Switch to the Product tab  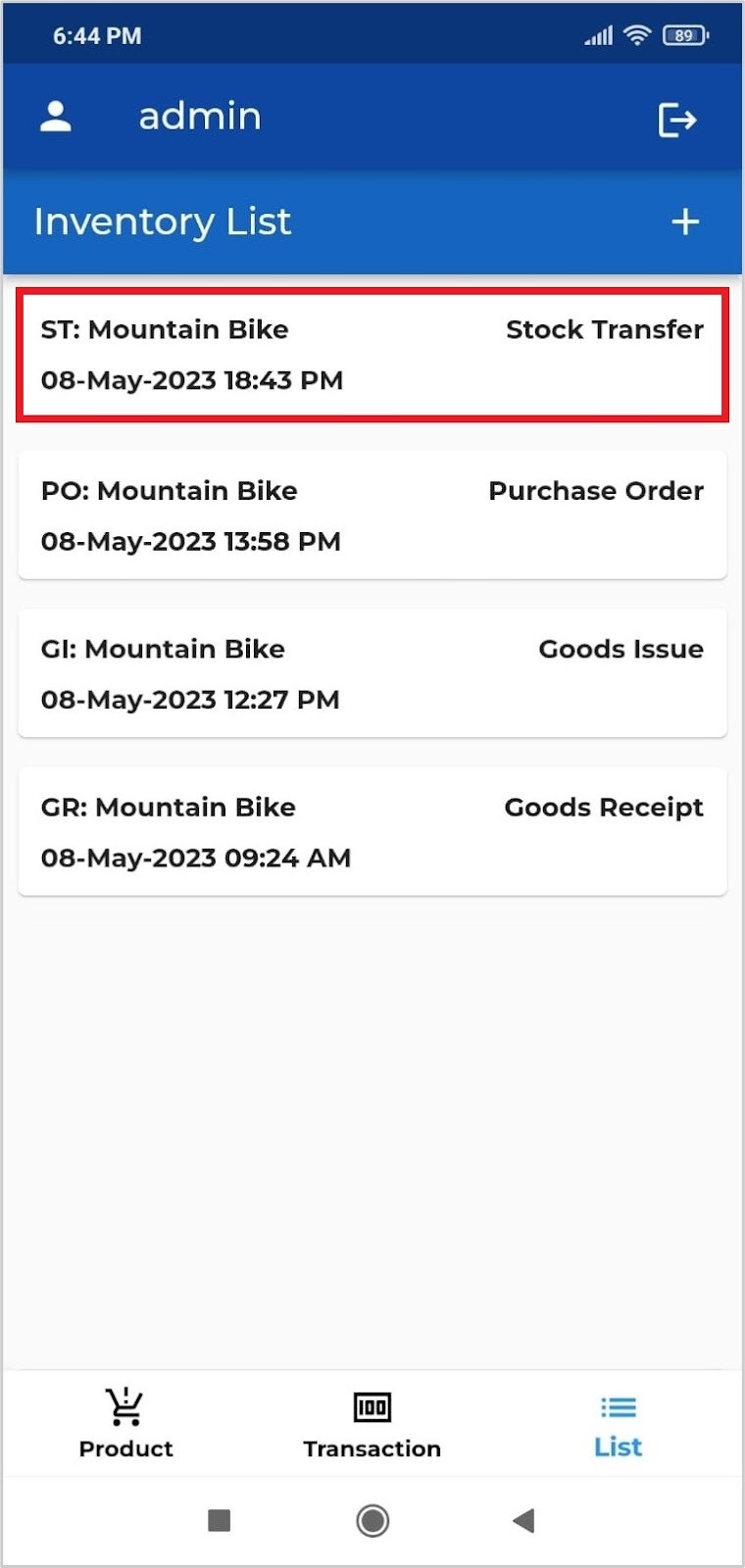point(125,1423)
